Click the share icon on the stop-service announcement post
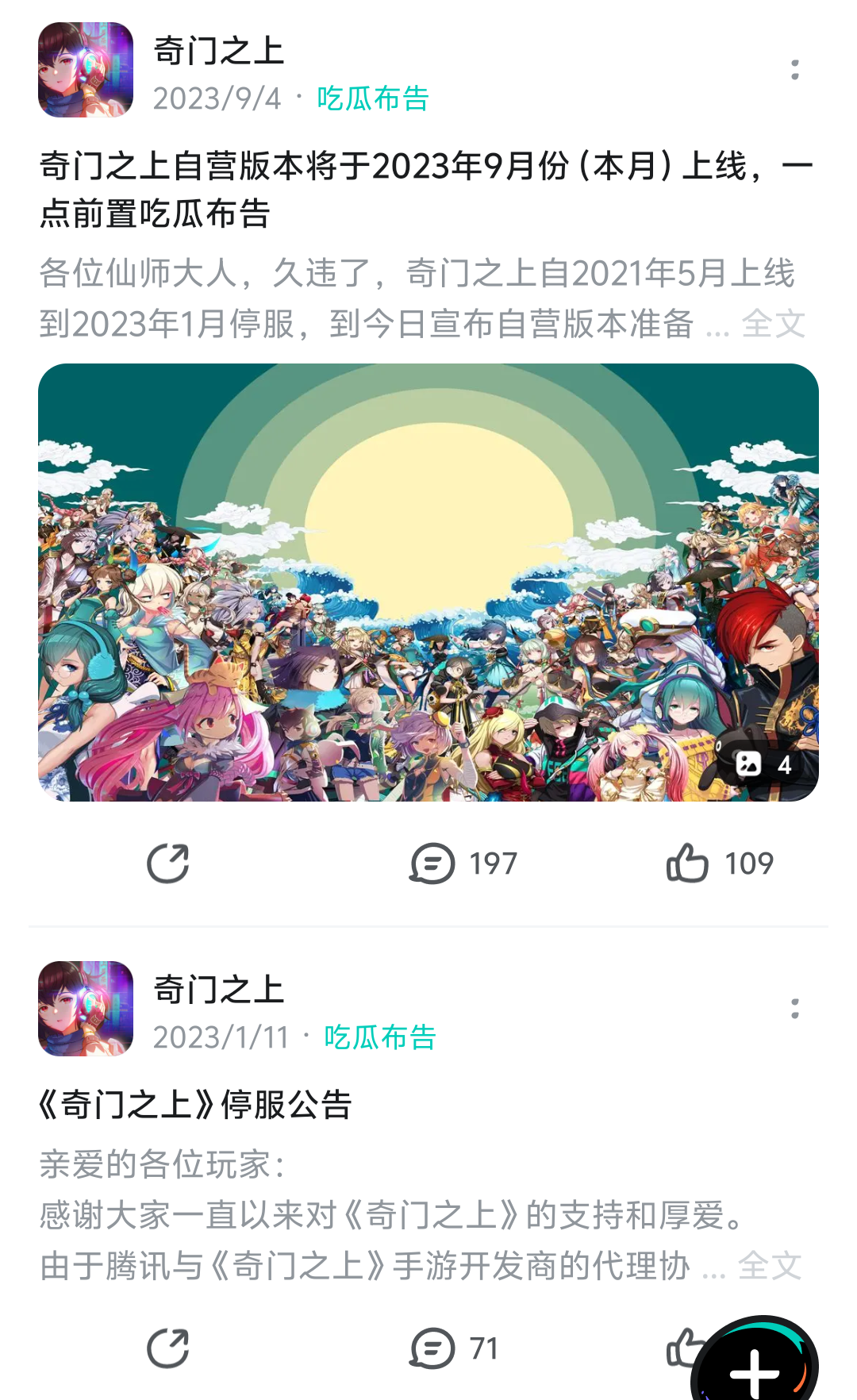This screenshot has height=1400, width=857. click(x=167, y=1348)
